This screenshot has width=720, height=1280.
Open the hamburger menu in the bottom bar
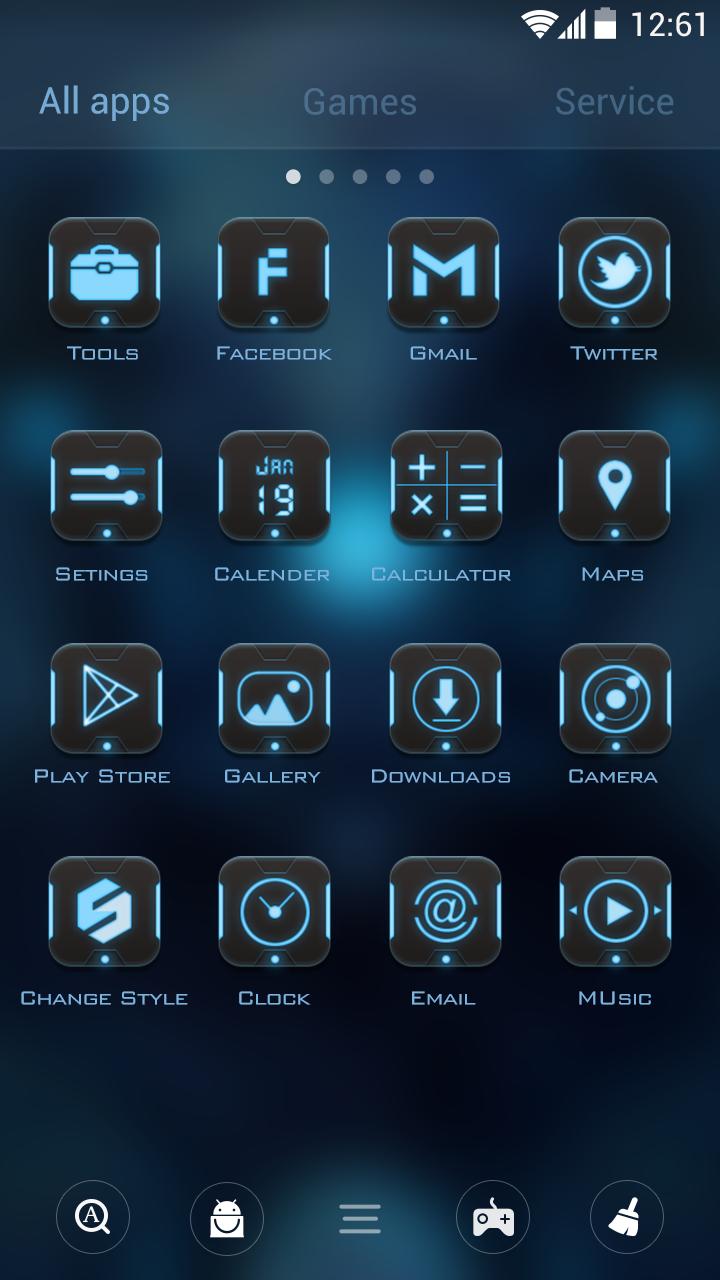click(x=360, y=1218)
